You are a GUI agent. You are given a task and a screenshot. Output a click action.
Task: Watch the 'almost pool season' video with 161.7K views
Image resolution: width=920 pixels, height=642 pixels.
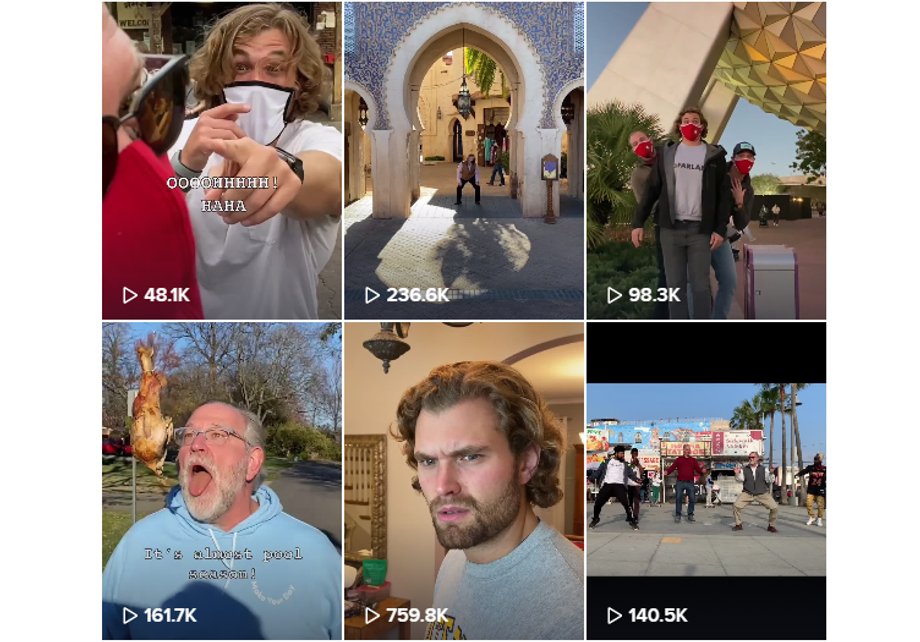222,480
